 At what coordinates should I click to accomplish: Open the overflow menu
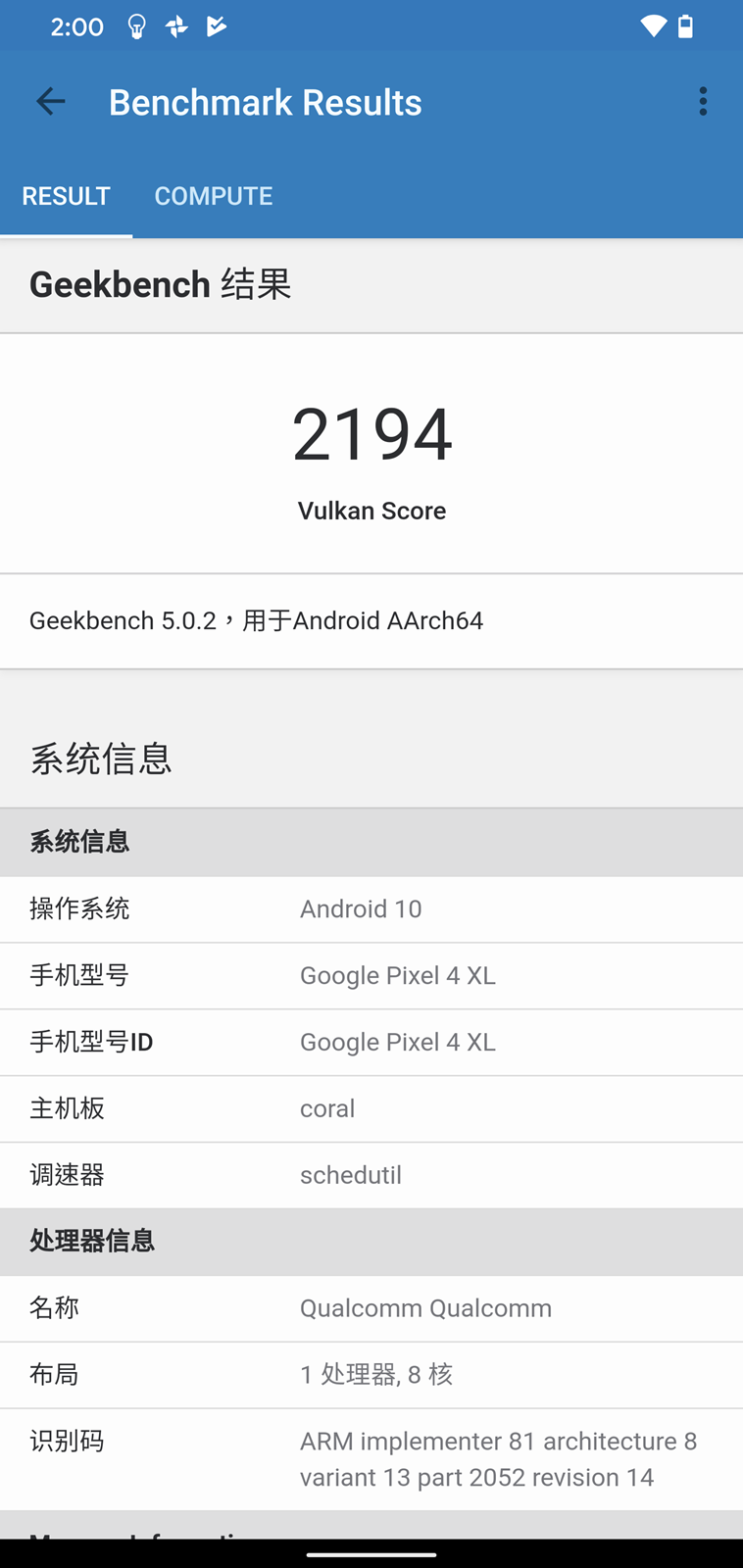pos(703,102)
